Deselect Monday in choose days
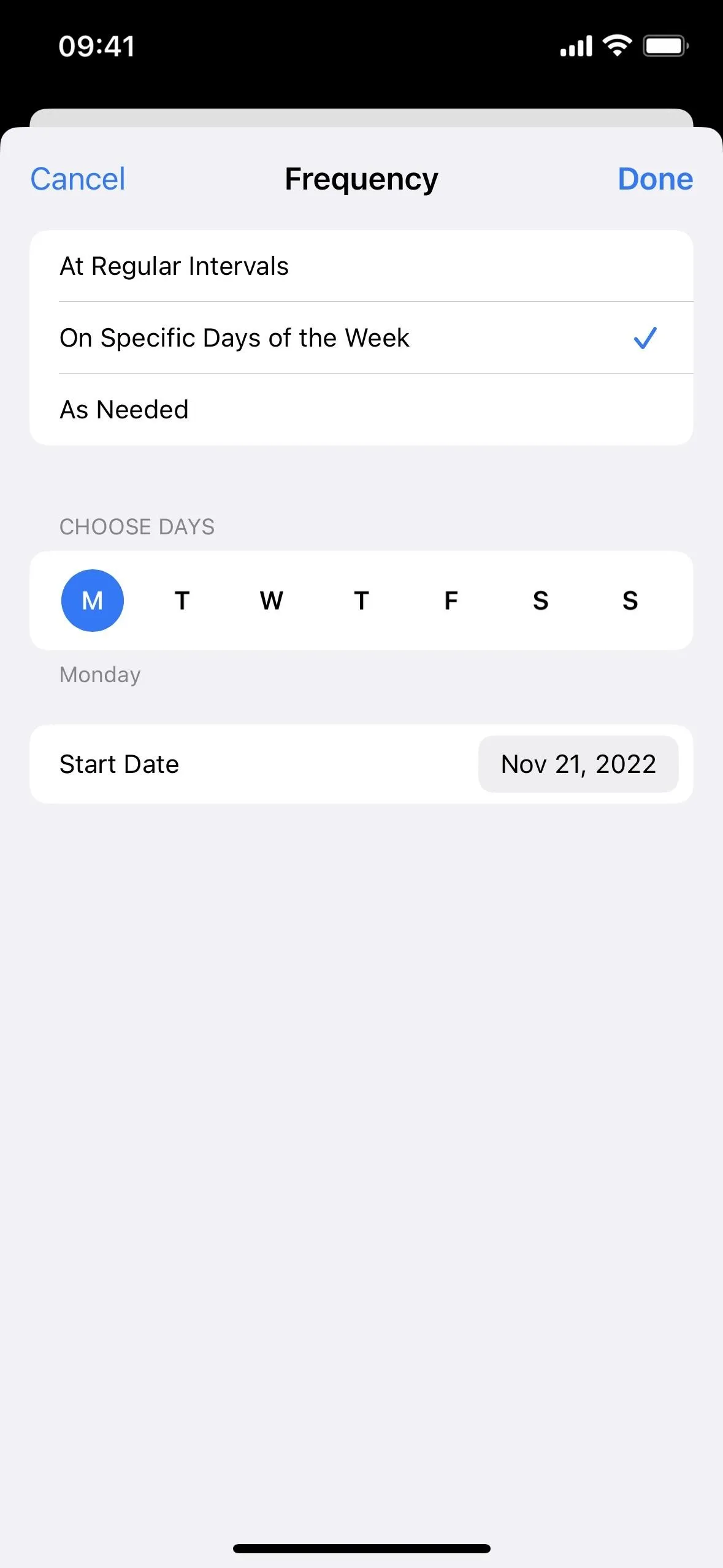This screenshot has width=723, height=1568. click(x=93, y=601)
